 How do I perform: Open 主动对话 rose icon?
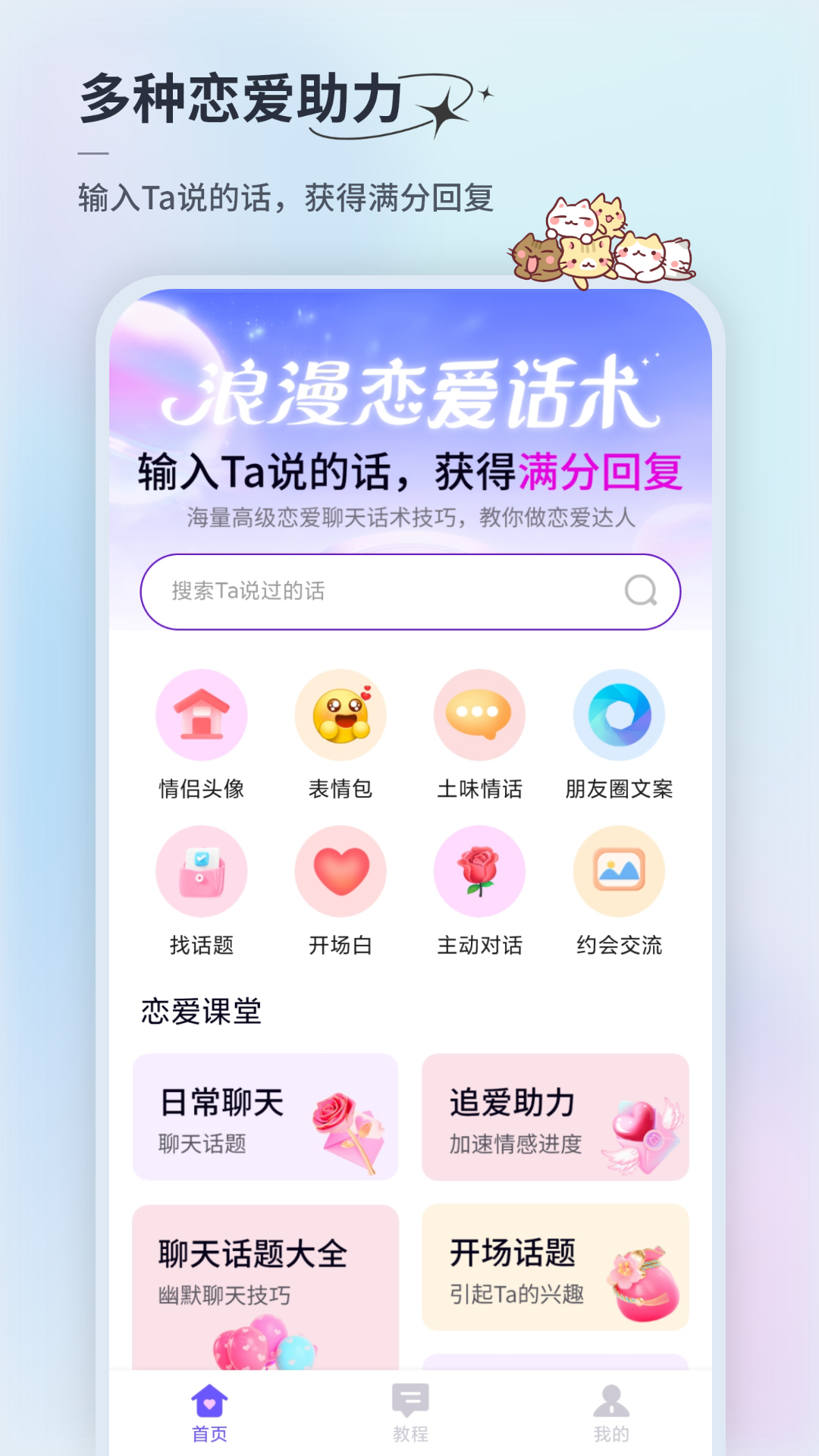coord(479,871)
